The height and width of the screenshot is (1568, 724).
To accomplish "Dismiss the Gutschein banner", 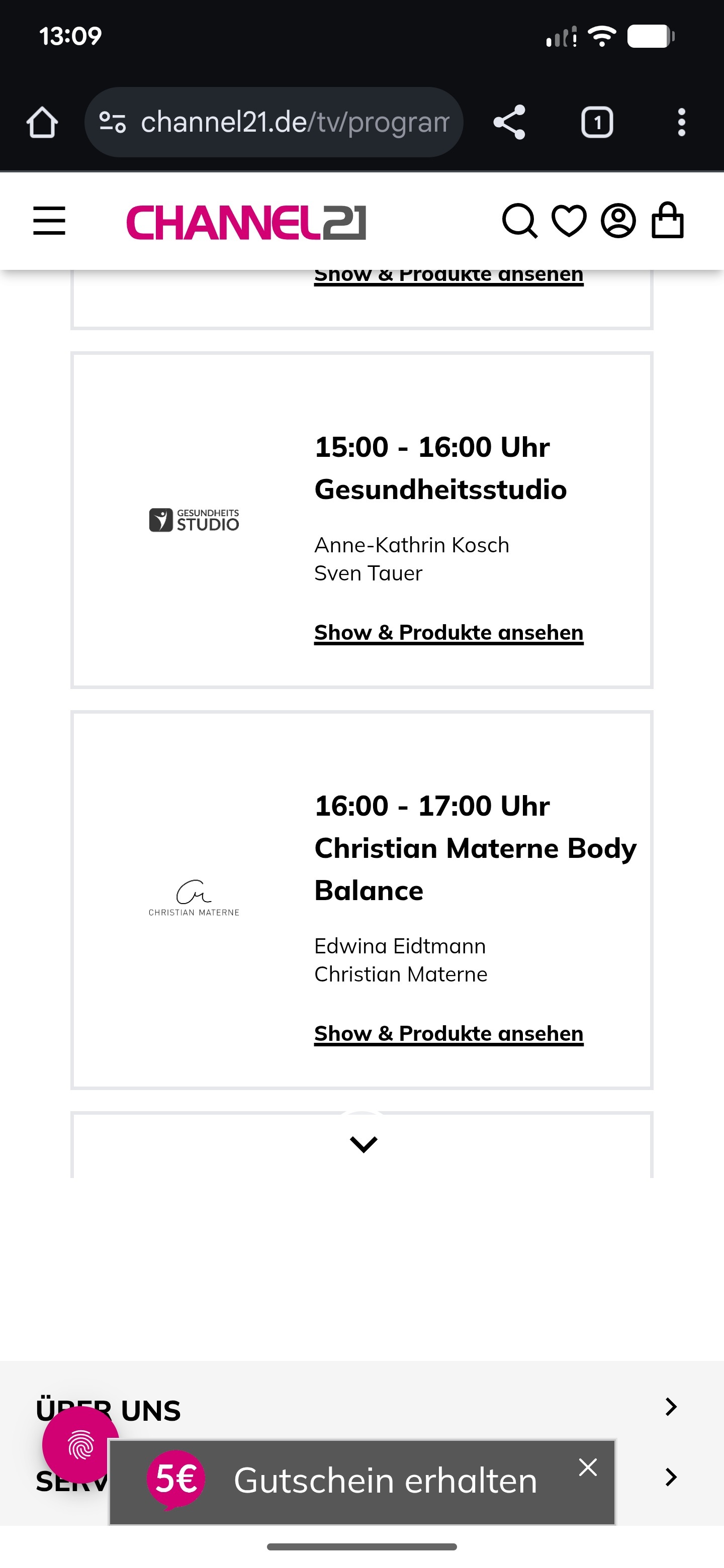I will [x=588, y=1467].
